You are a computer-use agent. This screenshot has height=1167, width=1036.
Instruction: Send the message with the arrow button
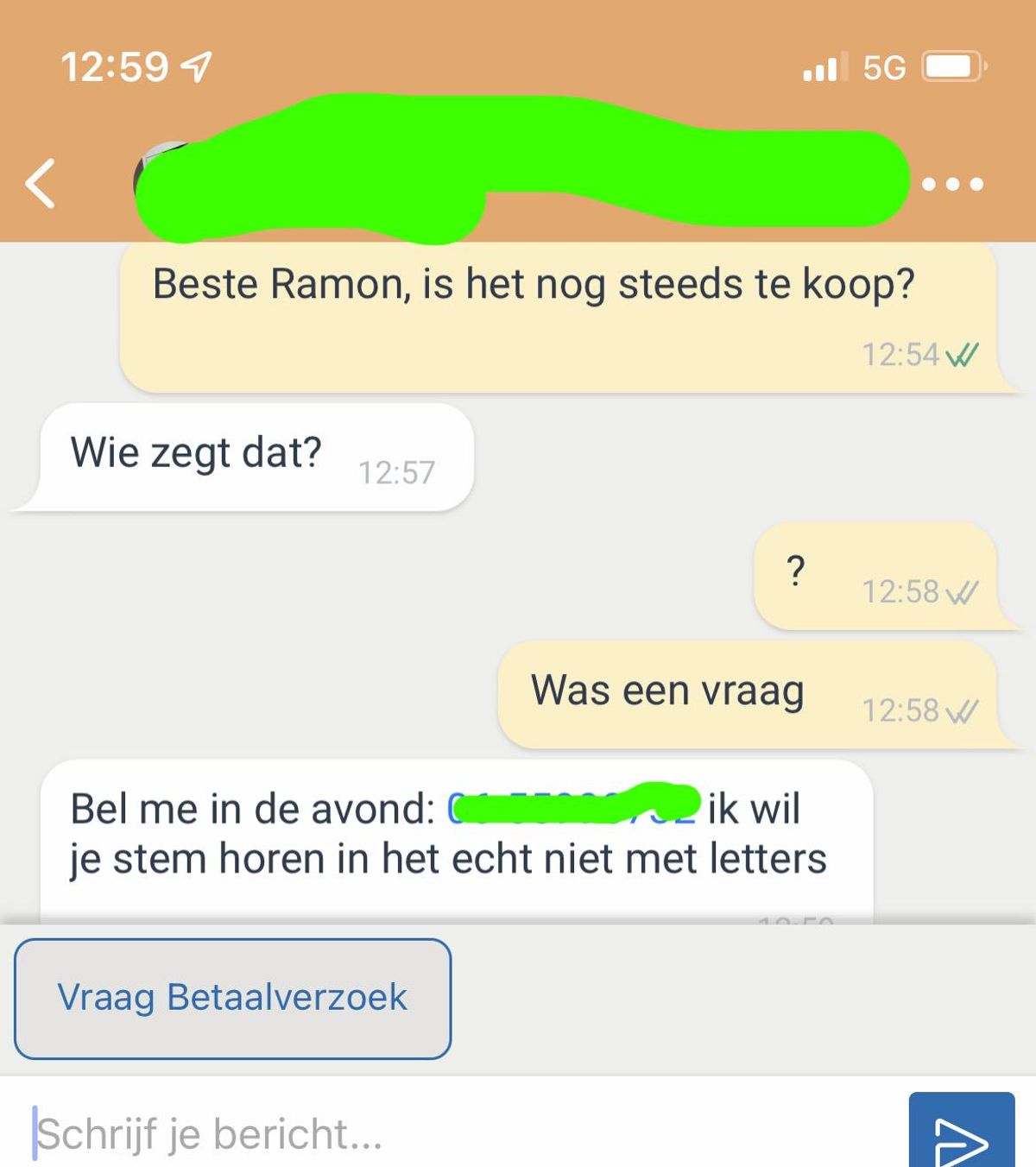click(x=961, y=1137)
